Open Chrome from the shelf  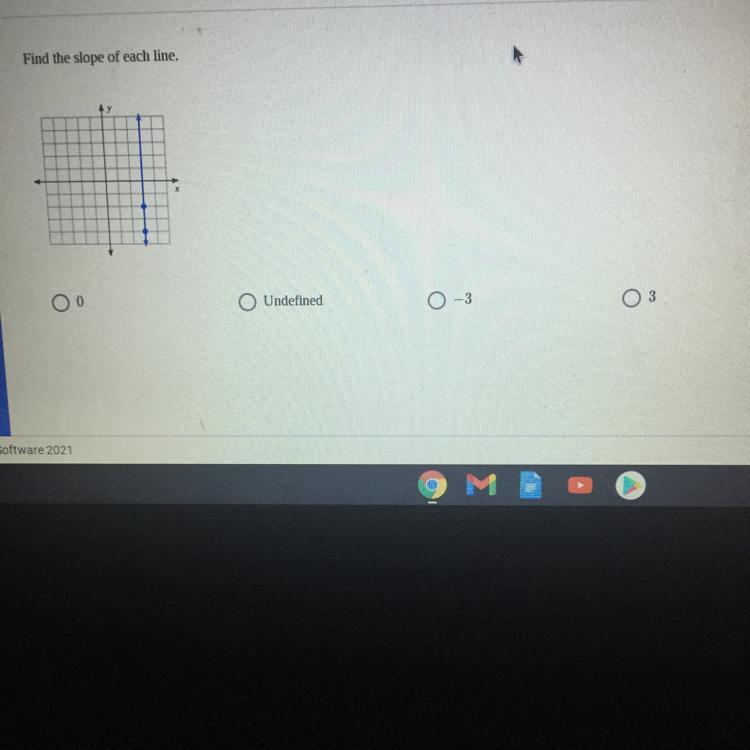(432, 485)
